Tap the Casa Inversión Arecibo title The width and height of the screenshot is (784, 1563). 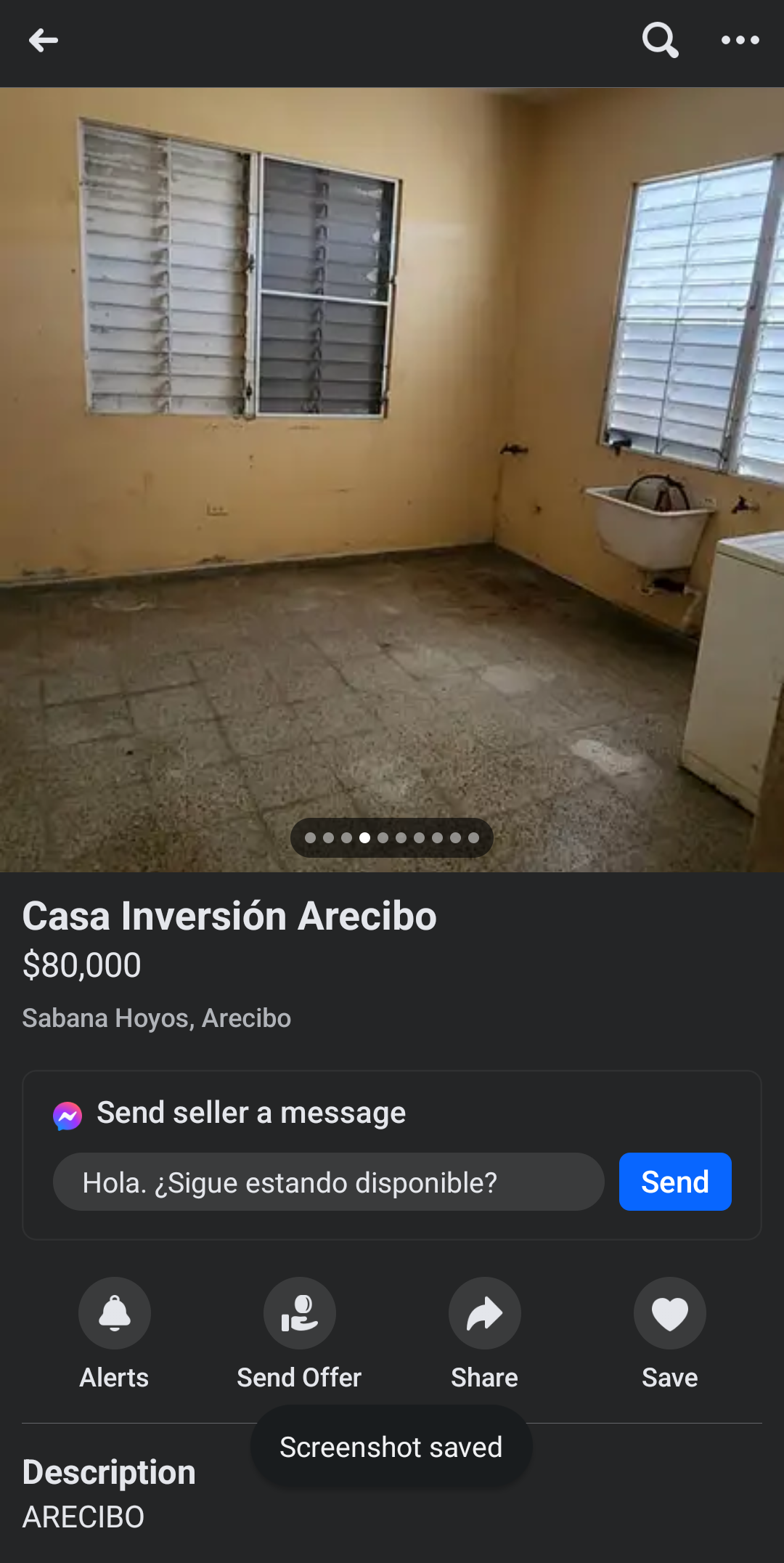point(229,915)
